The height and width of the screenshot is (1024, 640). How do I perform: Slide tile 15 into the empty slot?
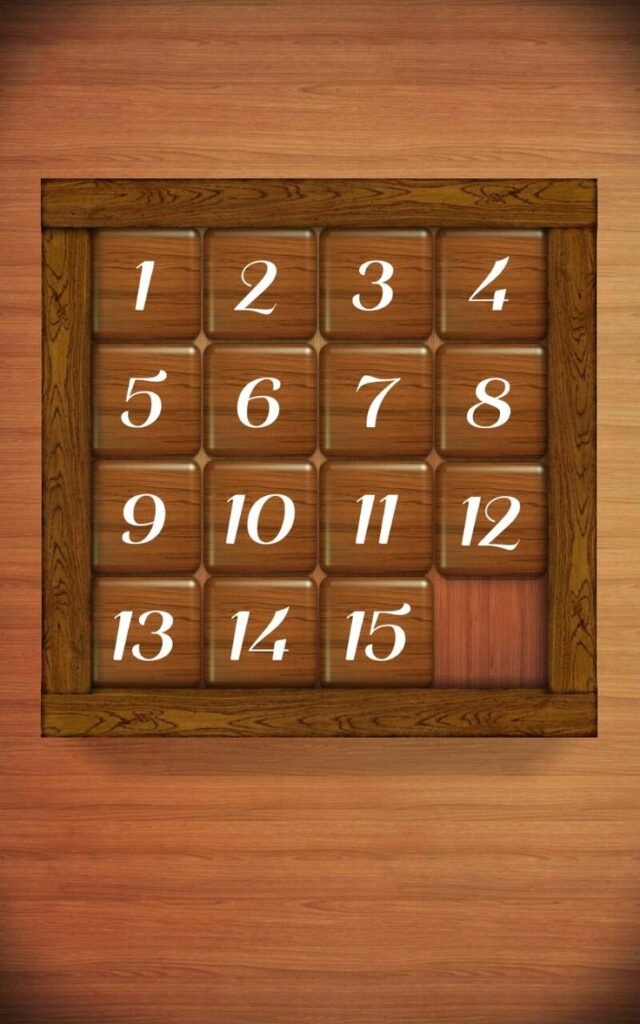[x=376, y=632]
